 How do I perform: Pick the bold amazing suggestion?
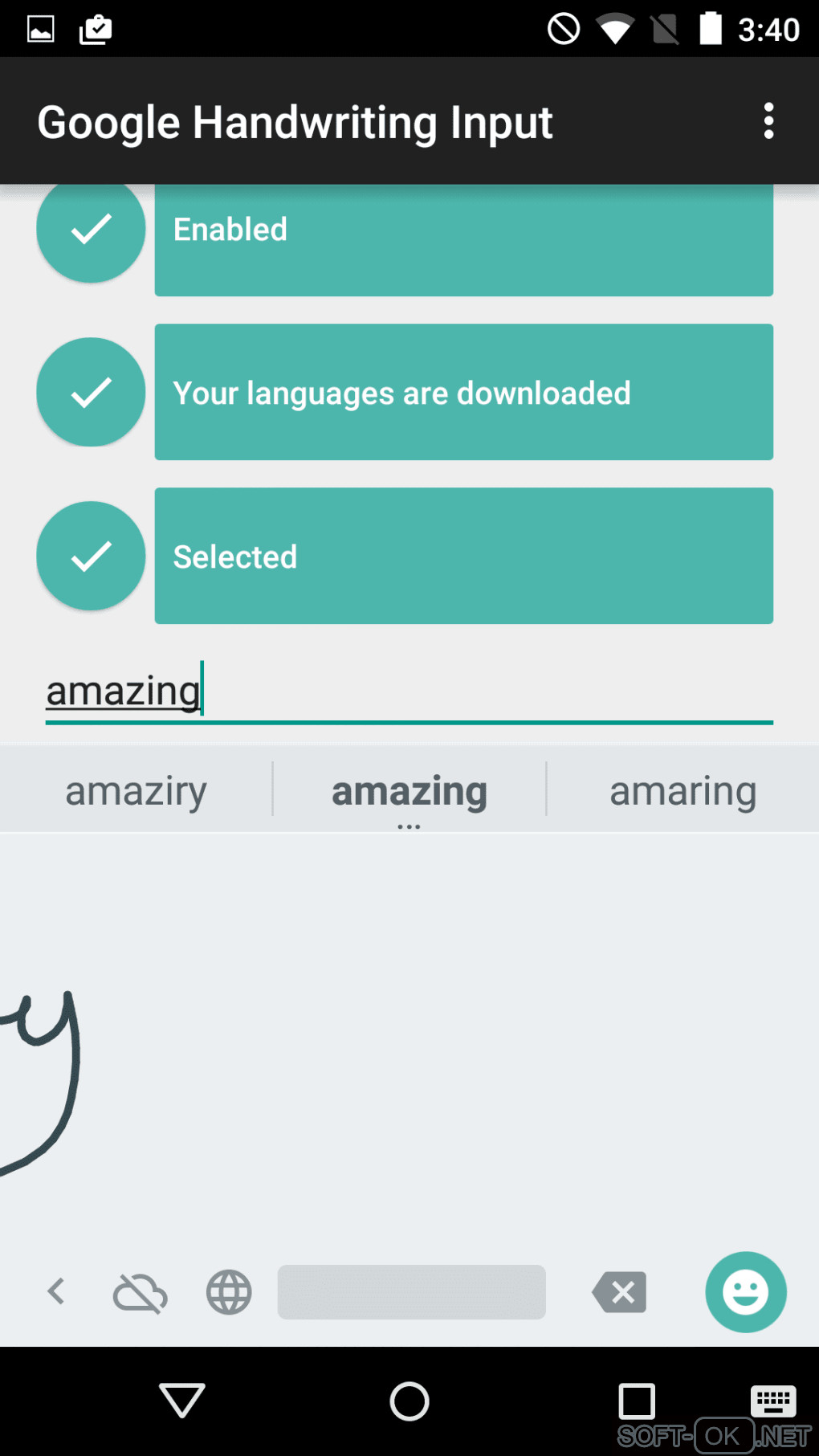pos(409,791)
